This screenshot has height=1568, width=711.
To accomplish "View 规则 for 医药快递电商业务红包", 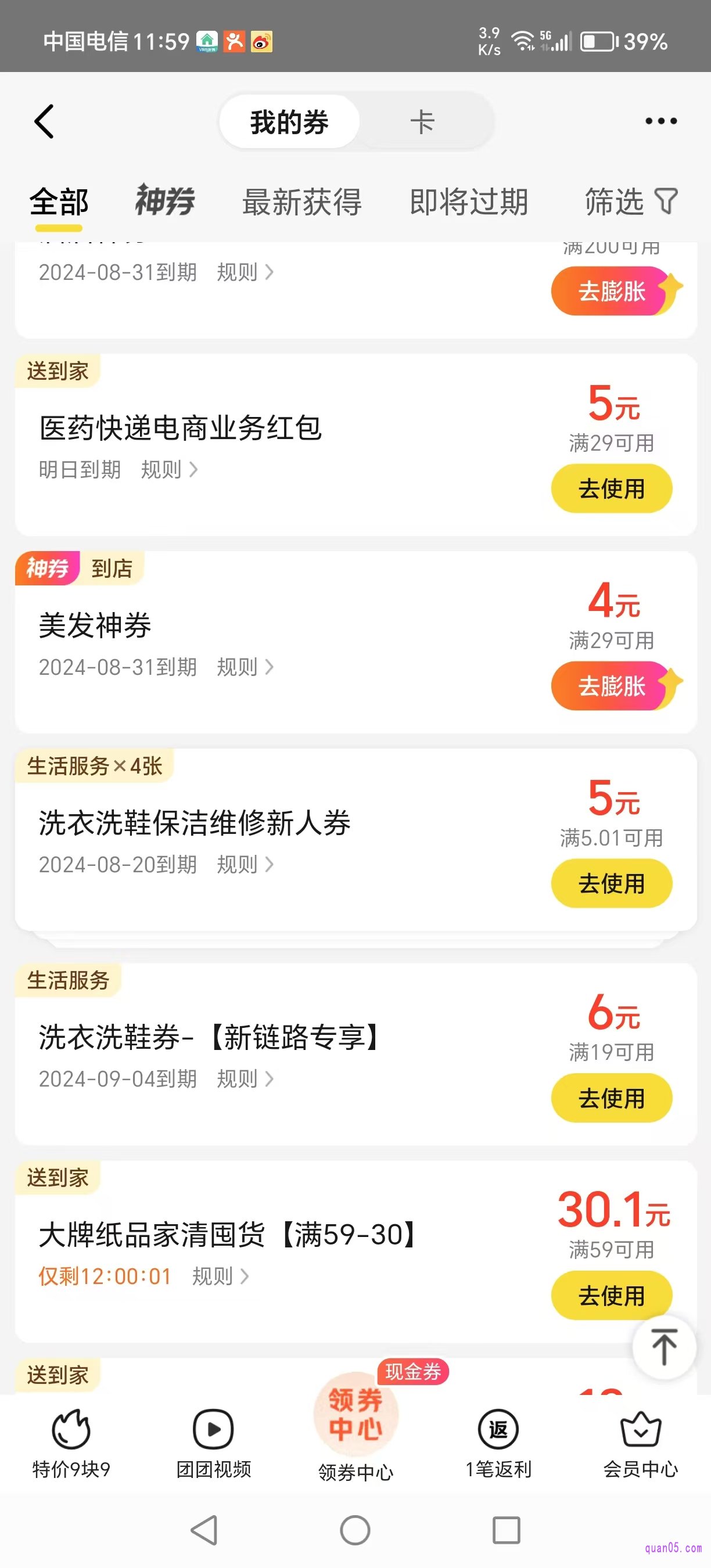I will [x=168, y=470].
